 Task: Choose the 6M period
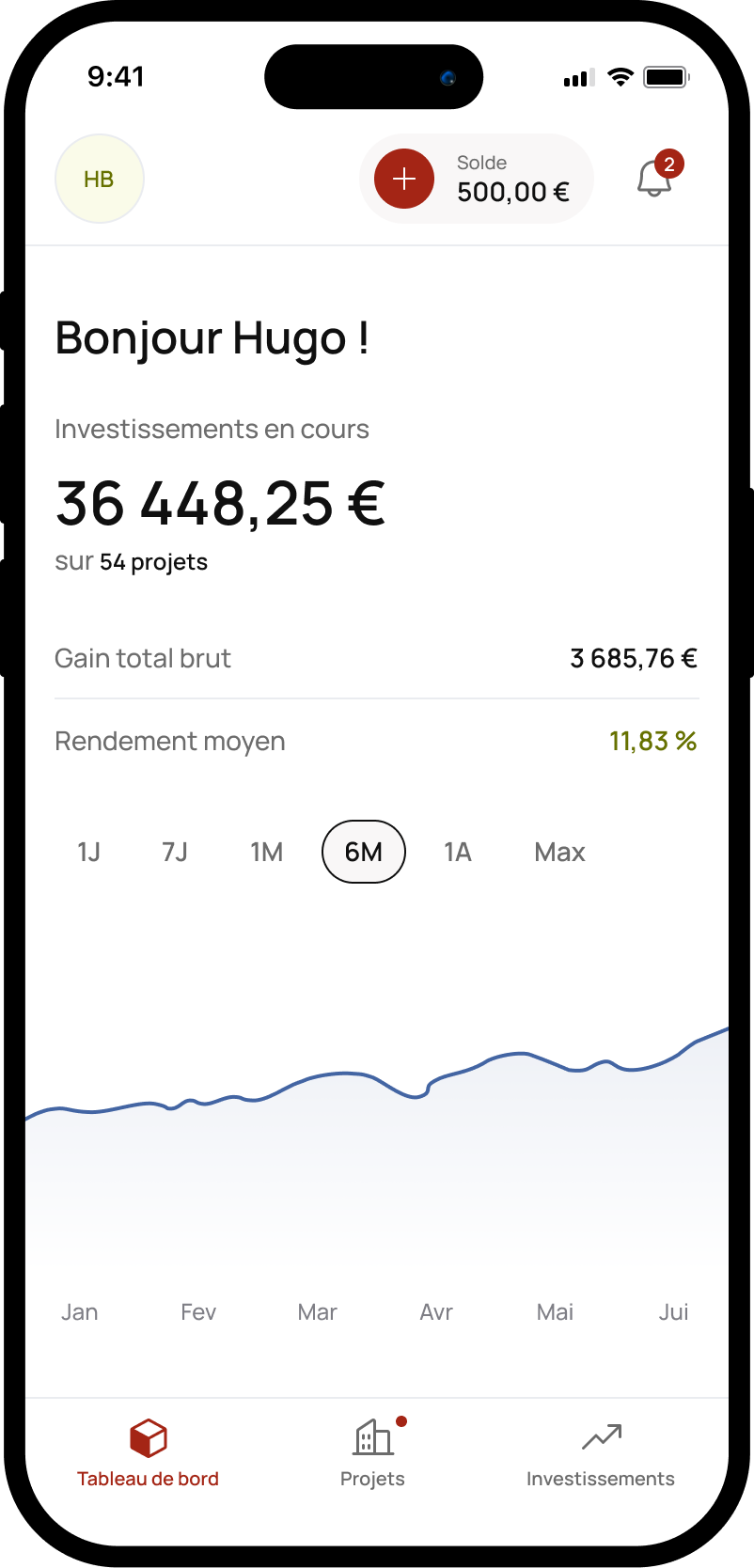pyautogui.click(x=364, y=852)
